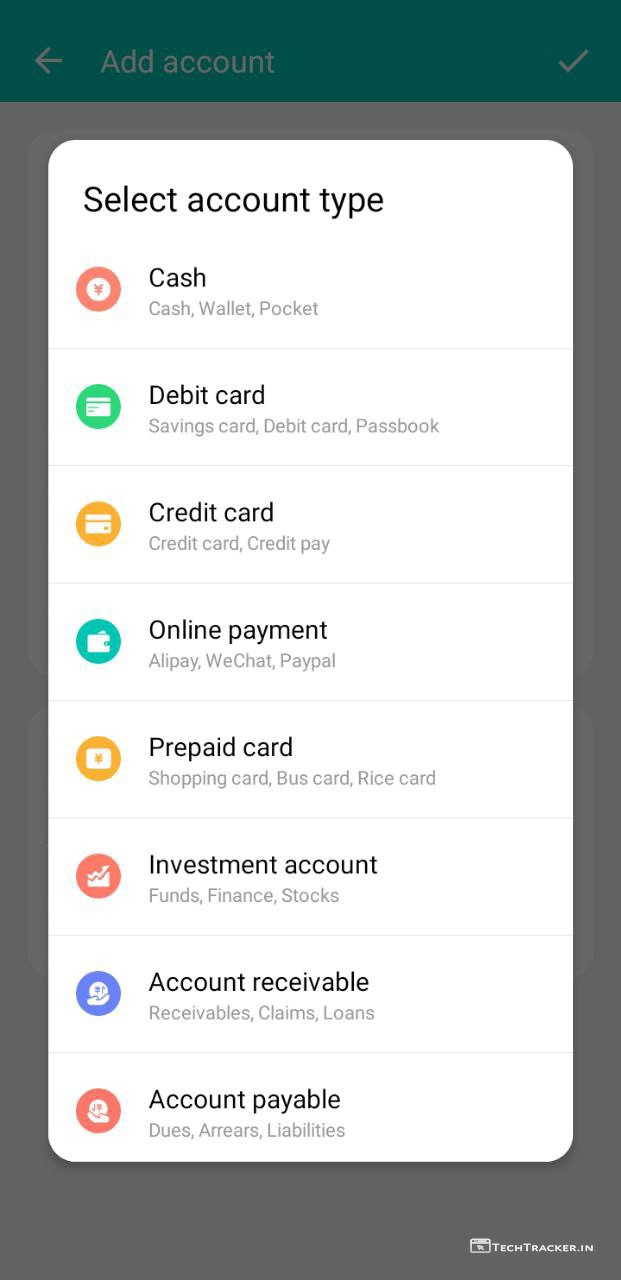Select the Cash account type
The height and width of the screenshot is (1280, 621).
pos(310,291)
